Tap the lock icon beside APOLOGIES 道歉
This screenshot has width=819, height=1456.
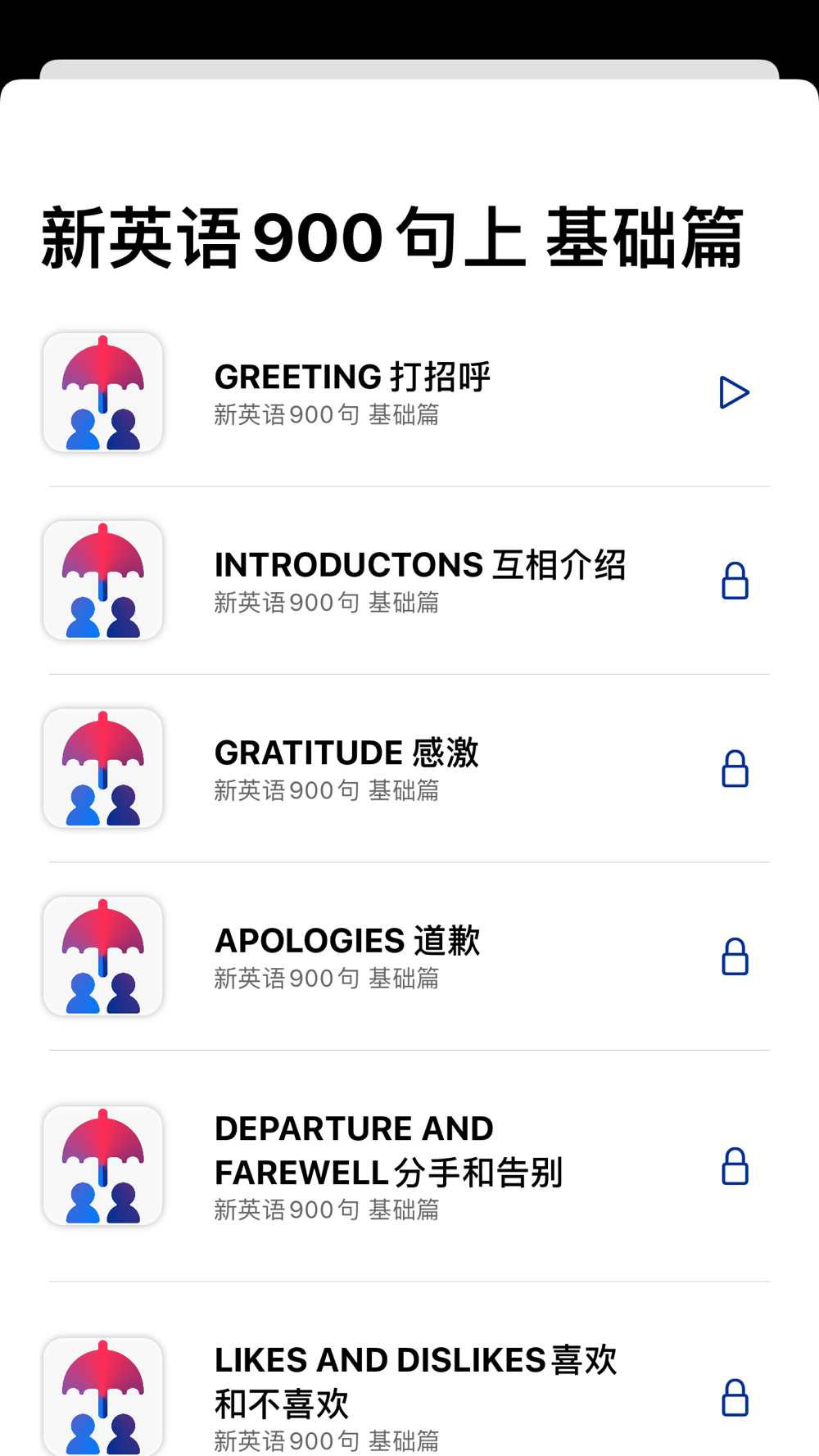click(735, 956)
